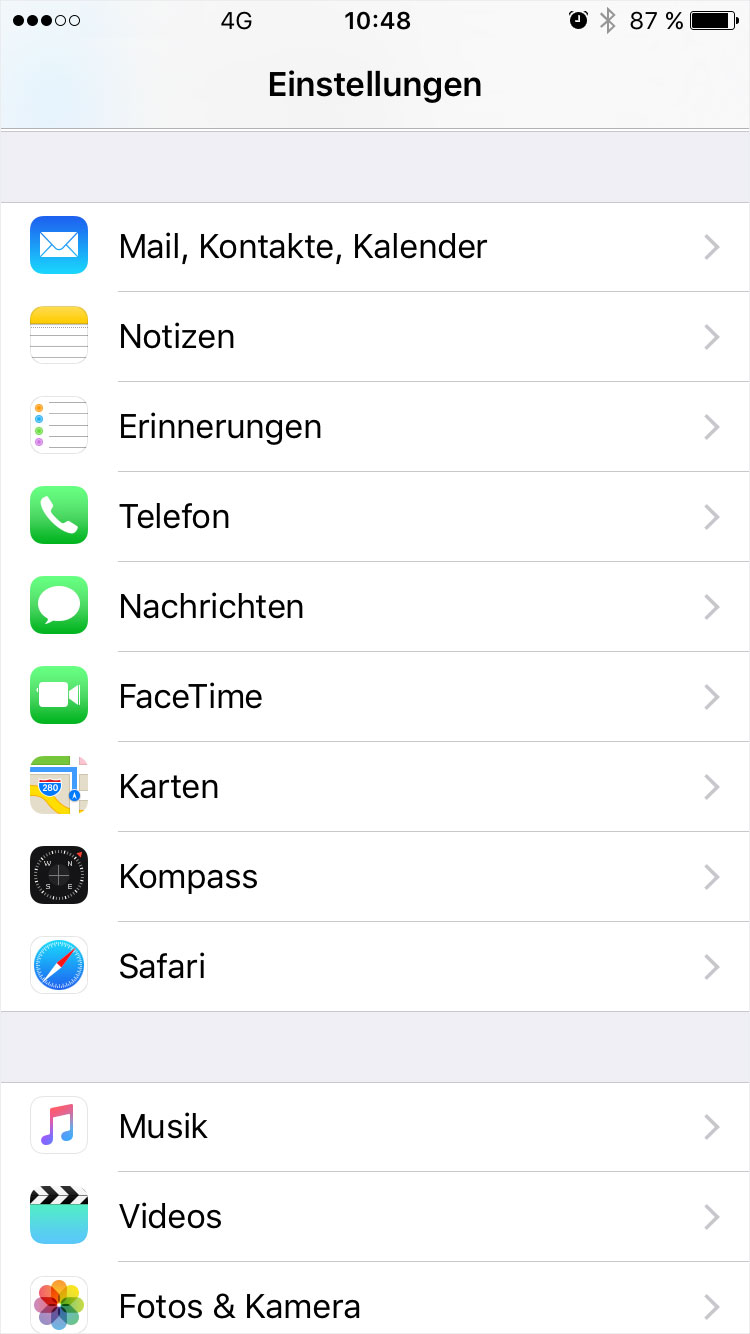The image size is (750, 1334).
Task: Open Kompass settings
Action: click(x=375, y=877)
